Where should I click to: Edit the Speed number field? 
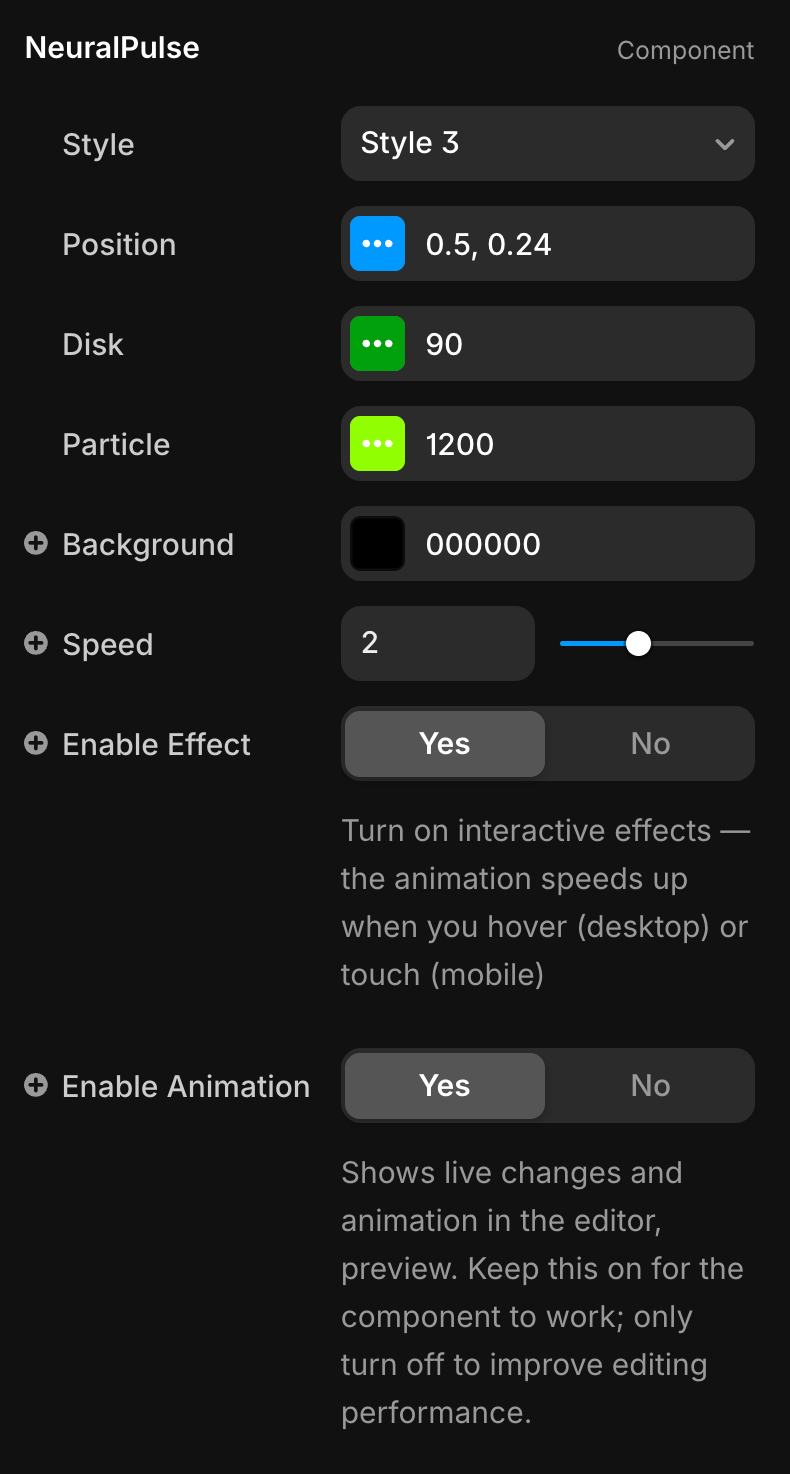point(437,643)
